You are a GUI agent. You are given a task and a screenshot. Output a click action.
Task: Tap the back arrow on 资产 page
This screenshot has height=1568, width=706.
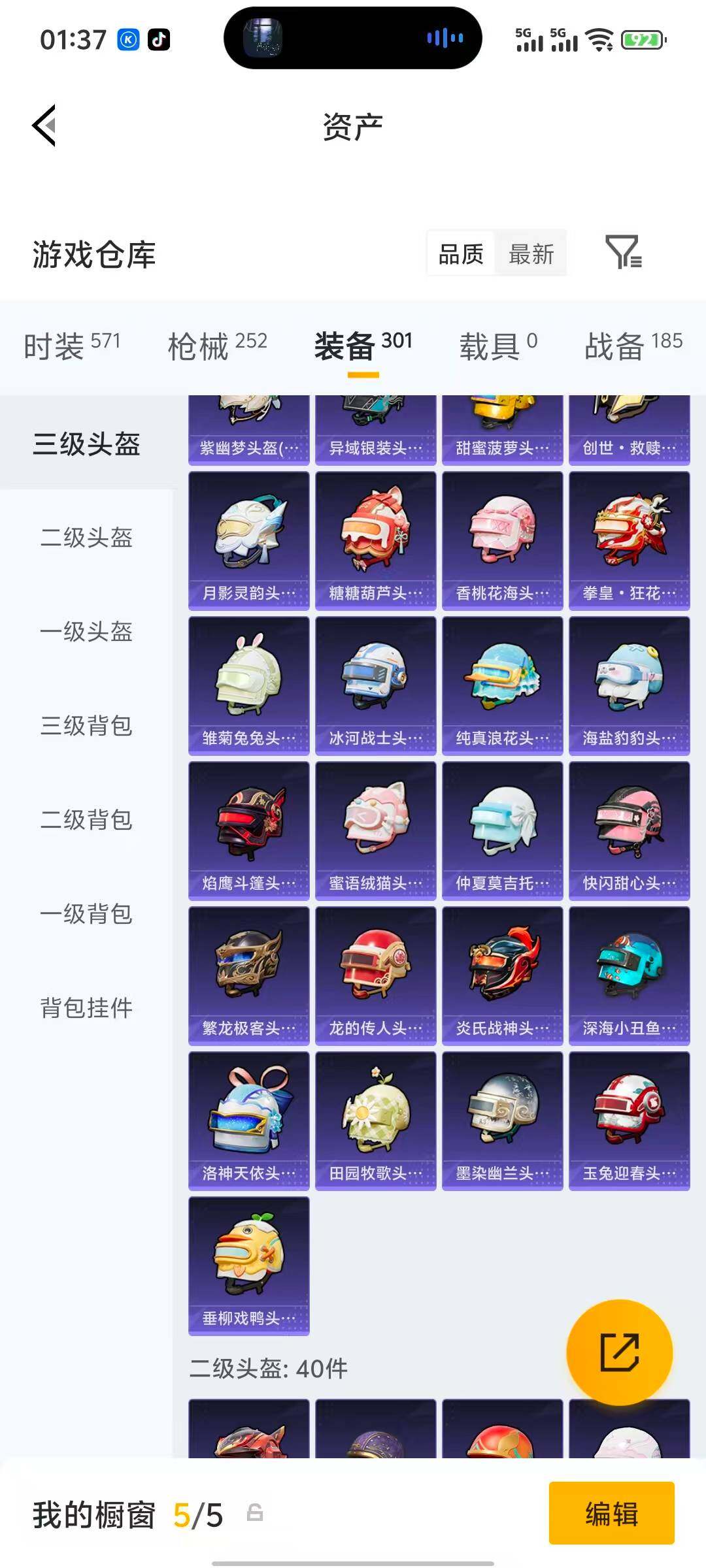click(x=43, y=125)
